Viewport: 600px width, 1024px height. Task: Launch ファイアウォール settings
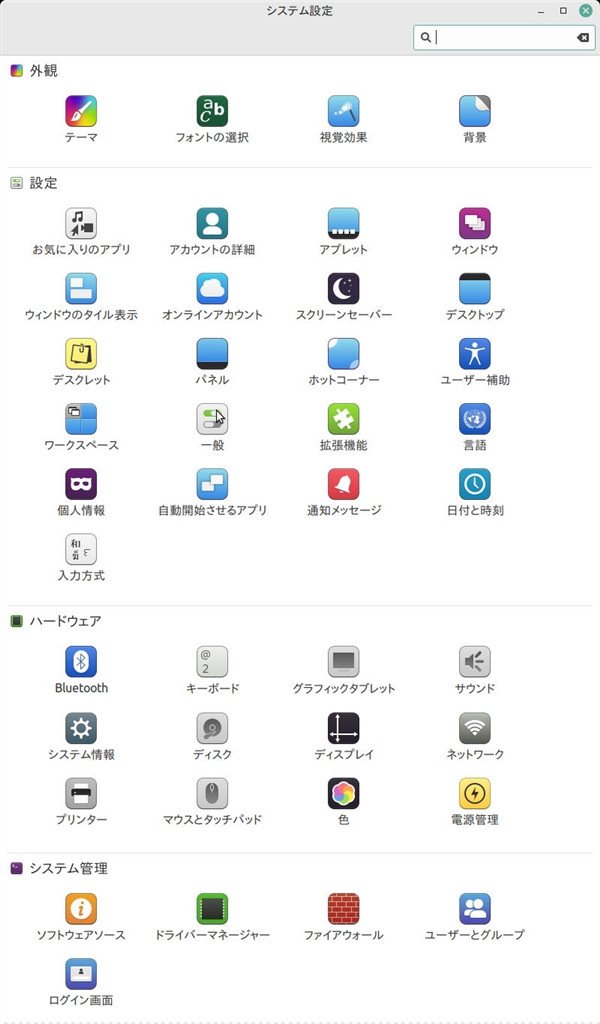point(344,909)
